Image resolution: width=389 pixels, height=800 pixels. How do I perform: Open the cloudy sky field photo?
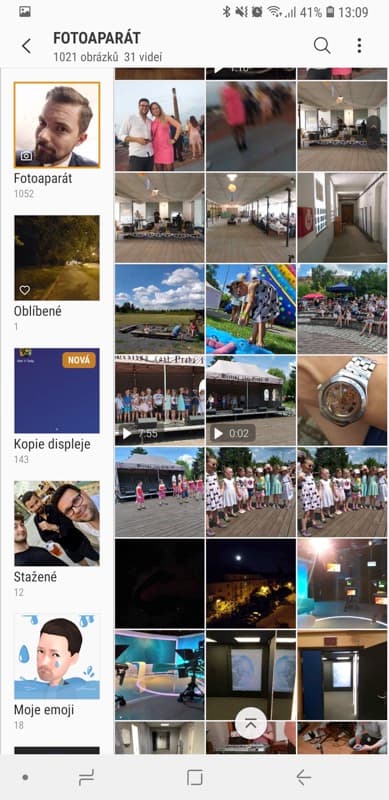tap(159, 309)
